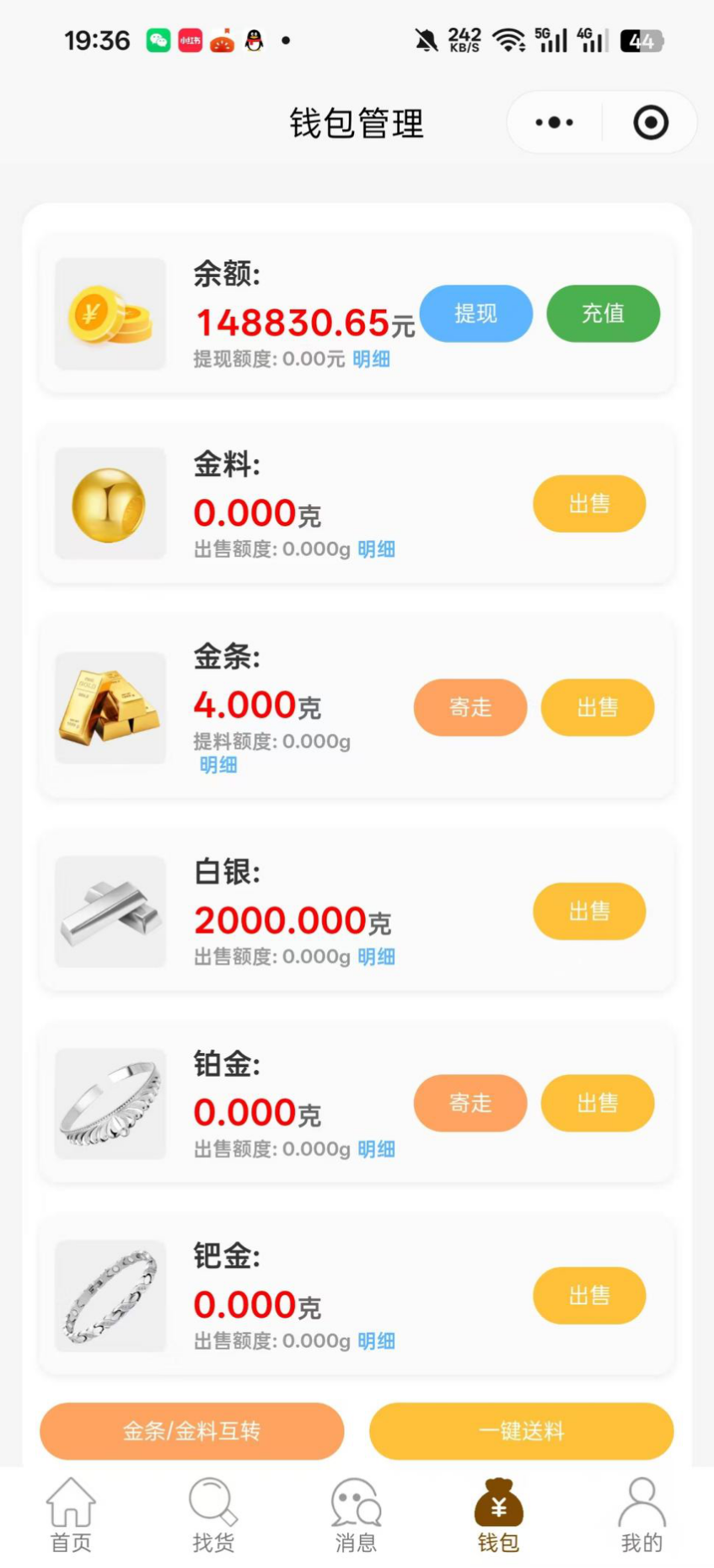Viewport: 714px width, 1568px height.
Task: Tap 寄走 for the 金条 item
Action: pyautogui.click(x=470, y=708)
